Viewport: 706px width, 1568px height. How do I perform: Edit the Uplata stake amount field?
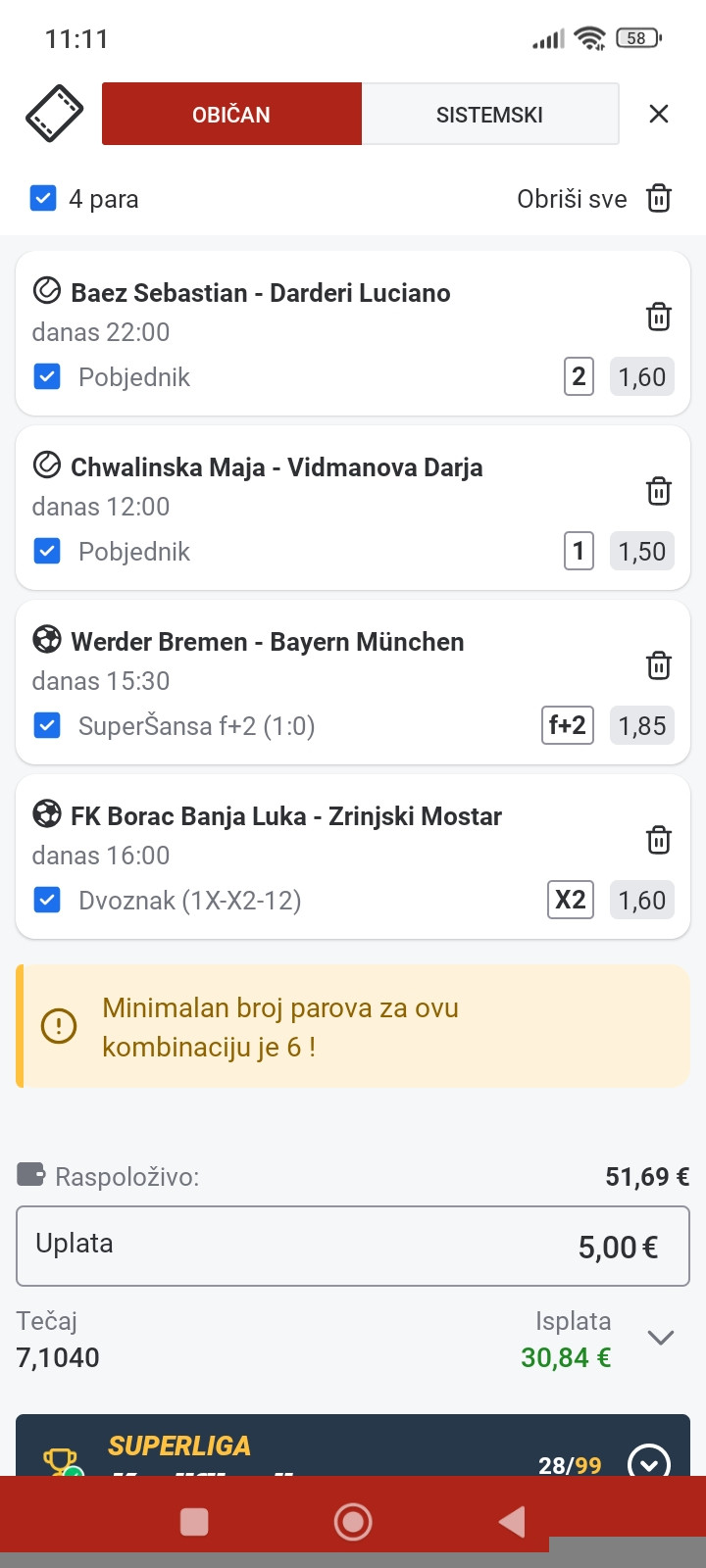tap(353, 1246)
